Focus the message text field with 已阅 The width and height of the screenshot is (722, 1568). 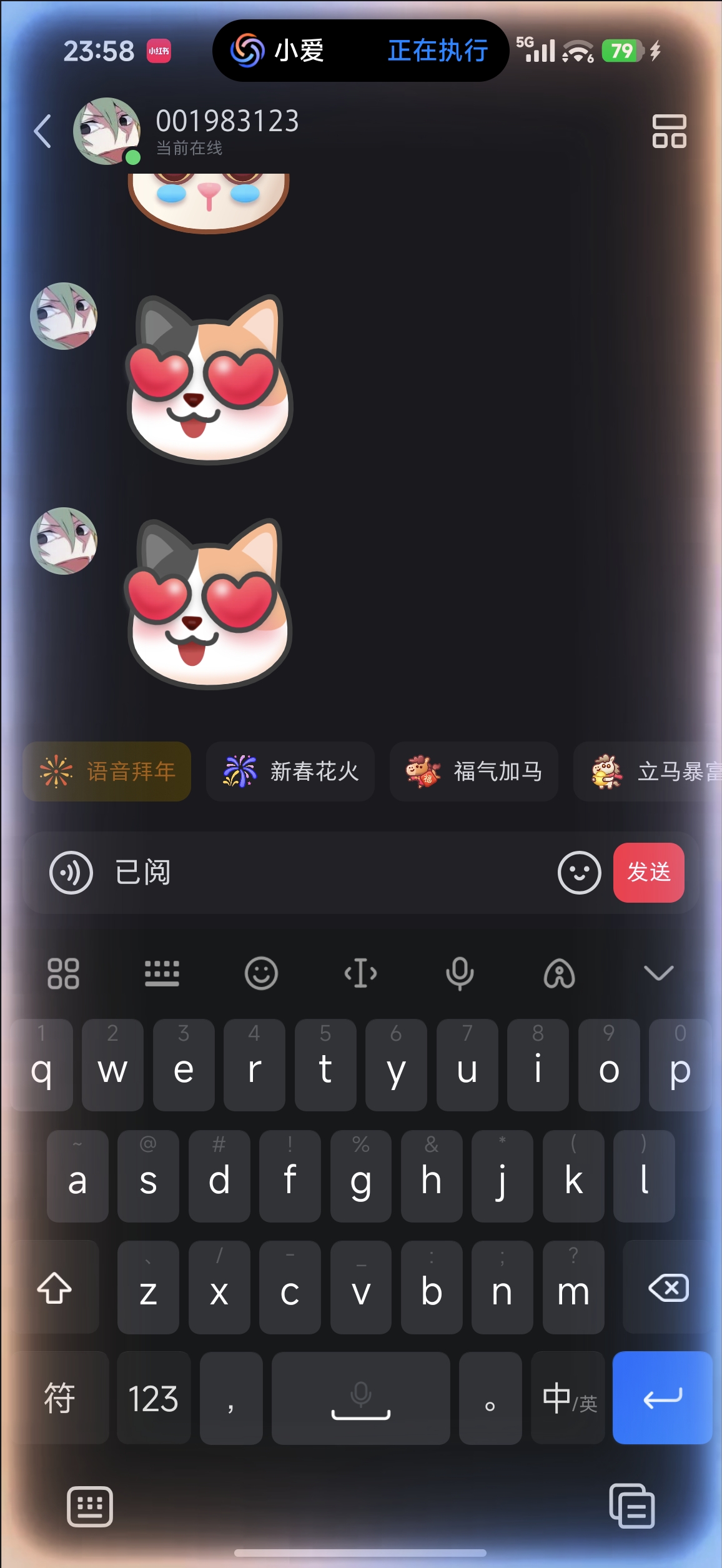(x=325, y=872)
